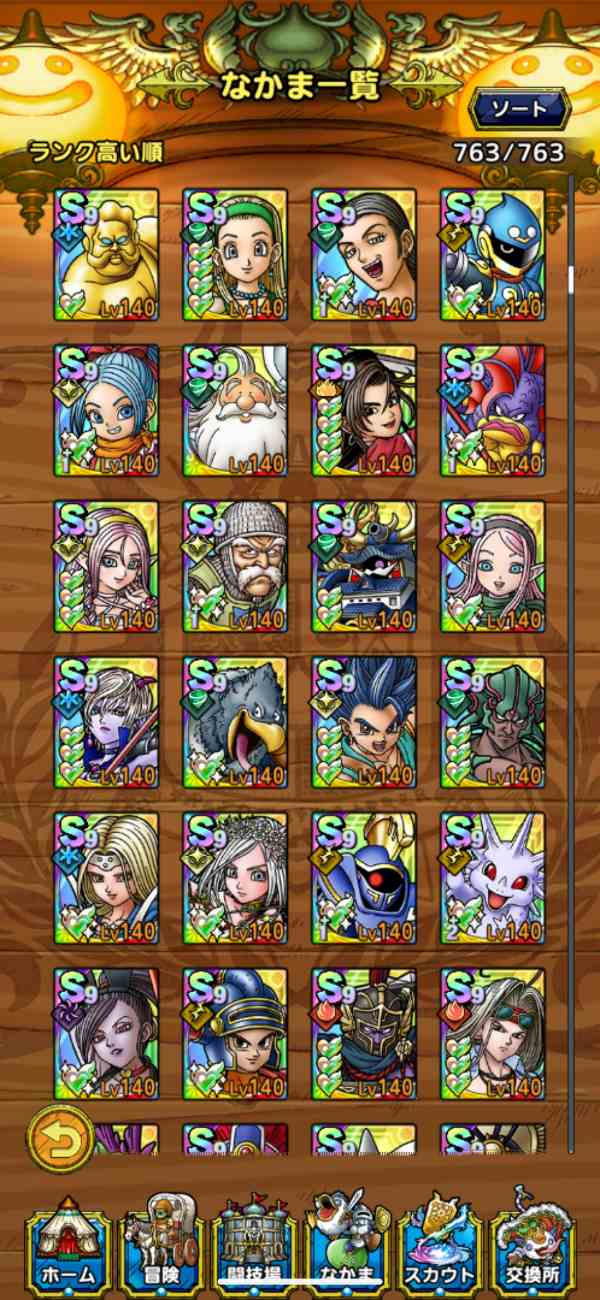Select the white-bearded old man card
The image size is (600, 1300).
(x=235, y=410)
